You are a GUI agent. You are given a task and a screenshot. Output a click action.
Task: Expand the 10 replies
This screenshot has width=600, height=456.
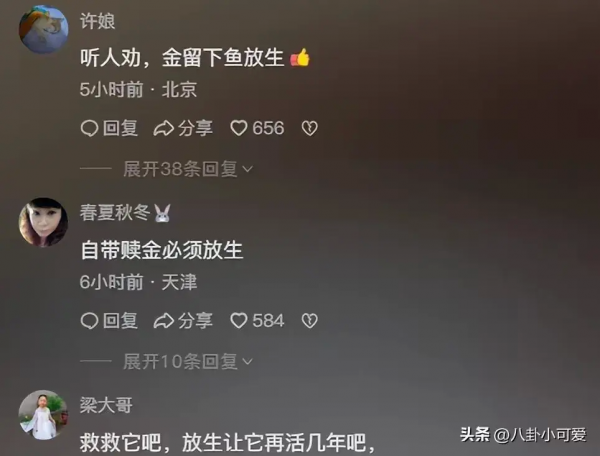click(x=187, y=361)
